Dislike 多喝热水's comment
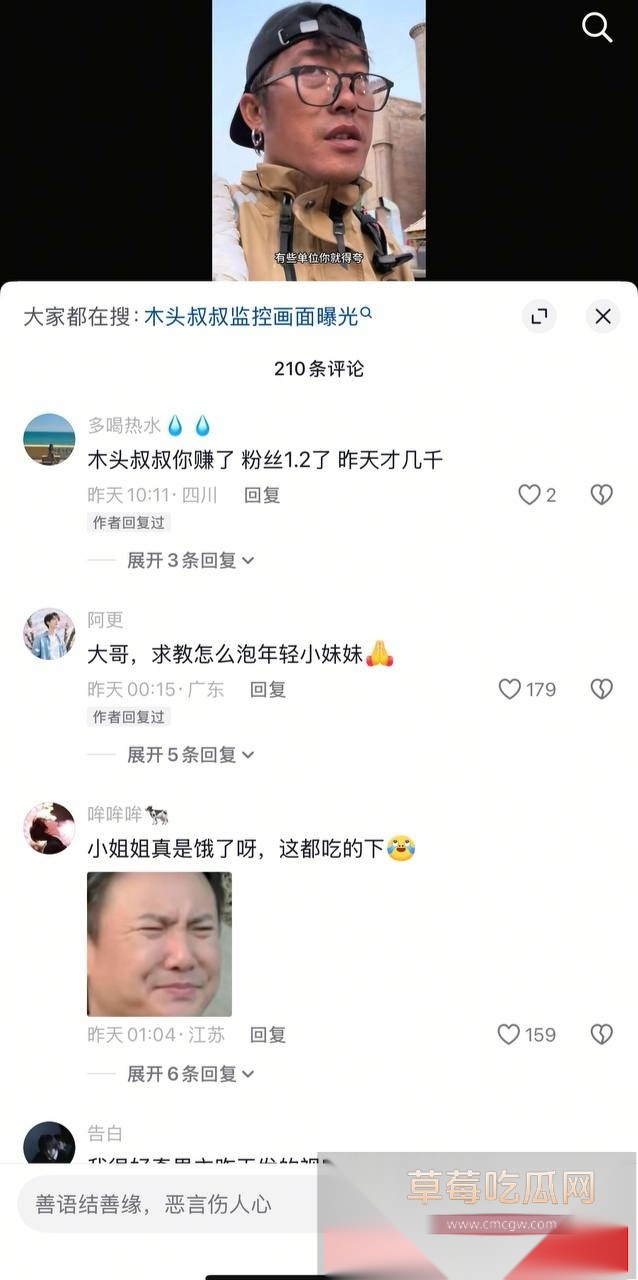The height and width of the screenshot is (1280, 638). (x=601, y=494)
